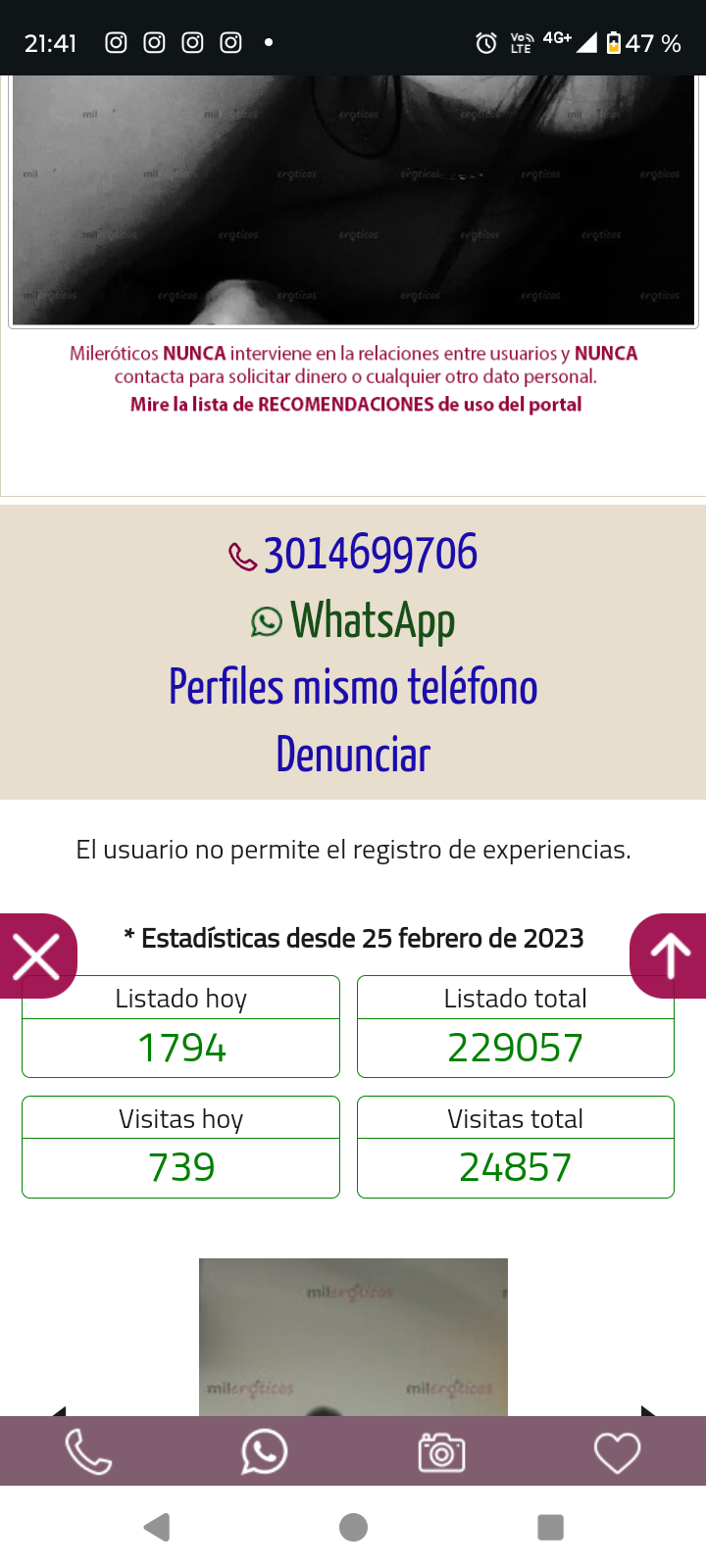Open photos via the camera icon
Image resolution: width=706 pixels, height=1568 pixels.
(441, 1451)
